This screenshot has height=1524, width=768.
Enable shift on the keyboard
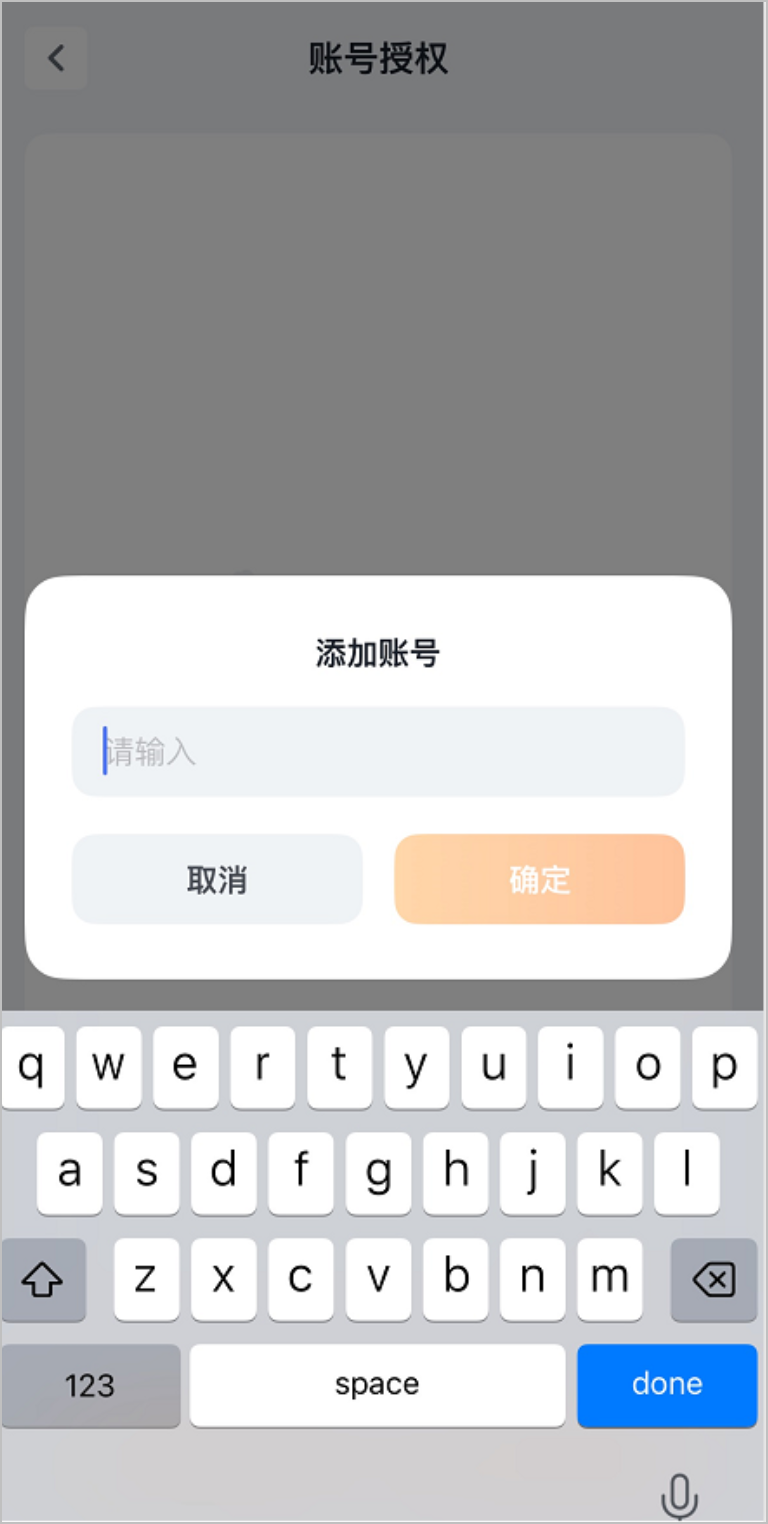43,1279
